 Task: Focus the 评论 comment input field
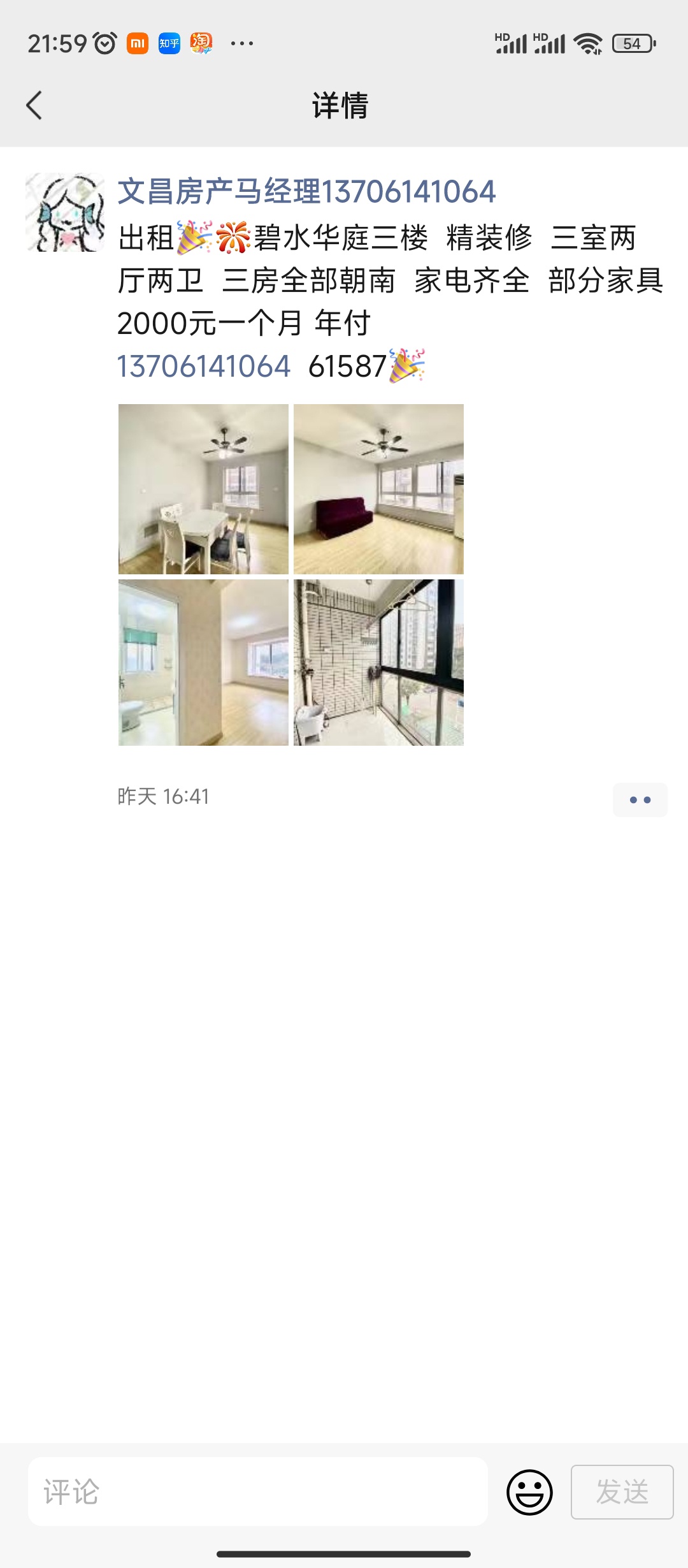click(258, 1492)
